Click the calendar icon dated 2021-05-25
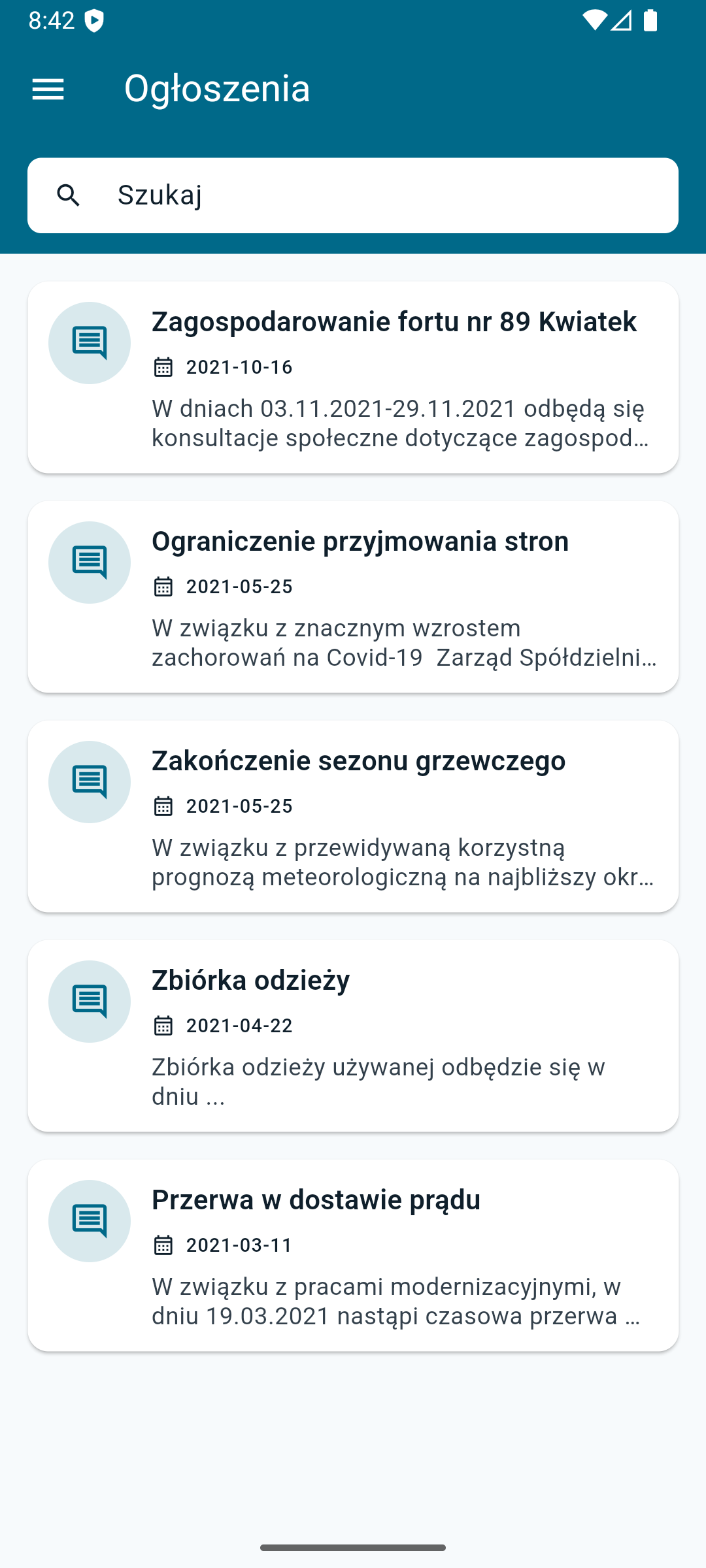 tap(163, 587)
